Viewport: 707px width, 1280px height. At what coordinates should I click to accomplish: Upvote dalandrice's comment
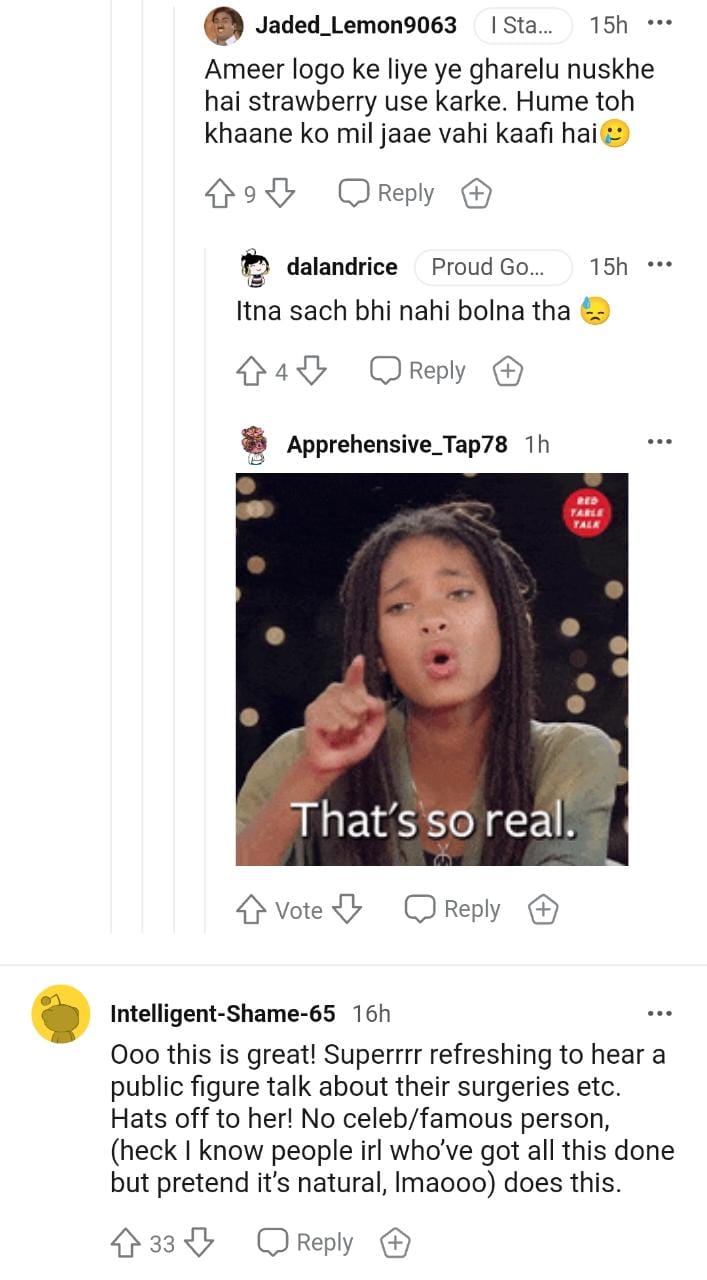[x=251, y=371]
